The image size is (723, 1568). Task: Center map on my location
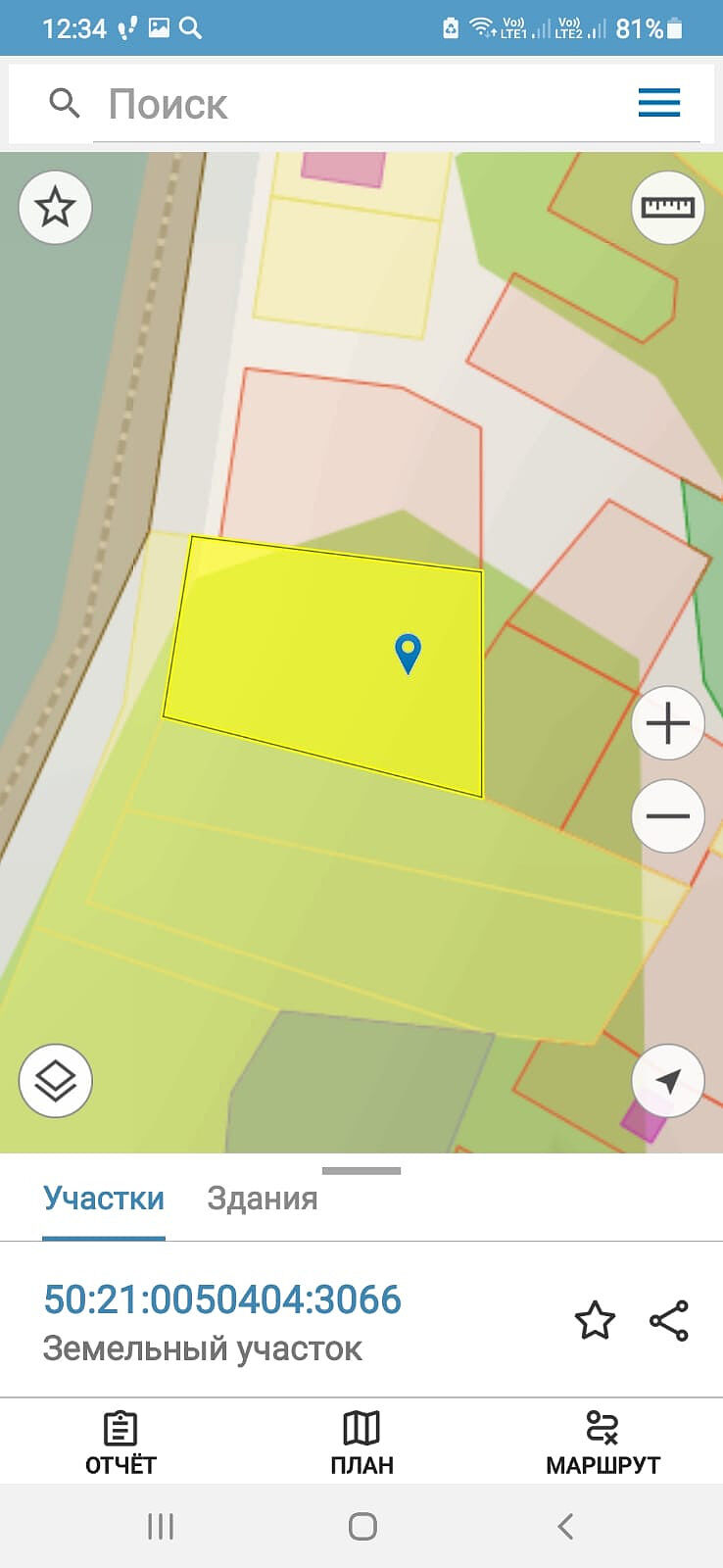[667, 1080]
